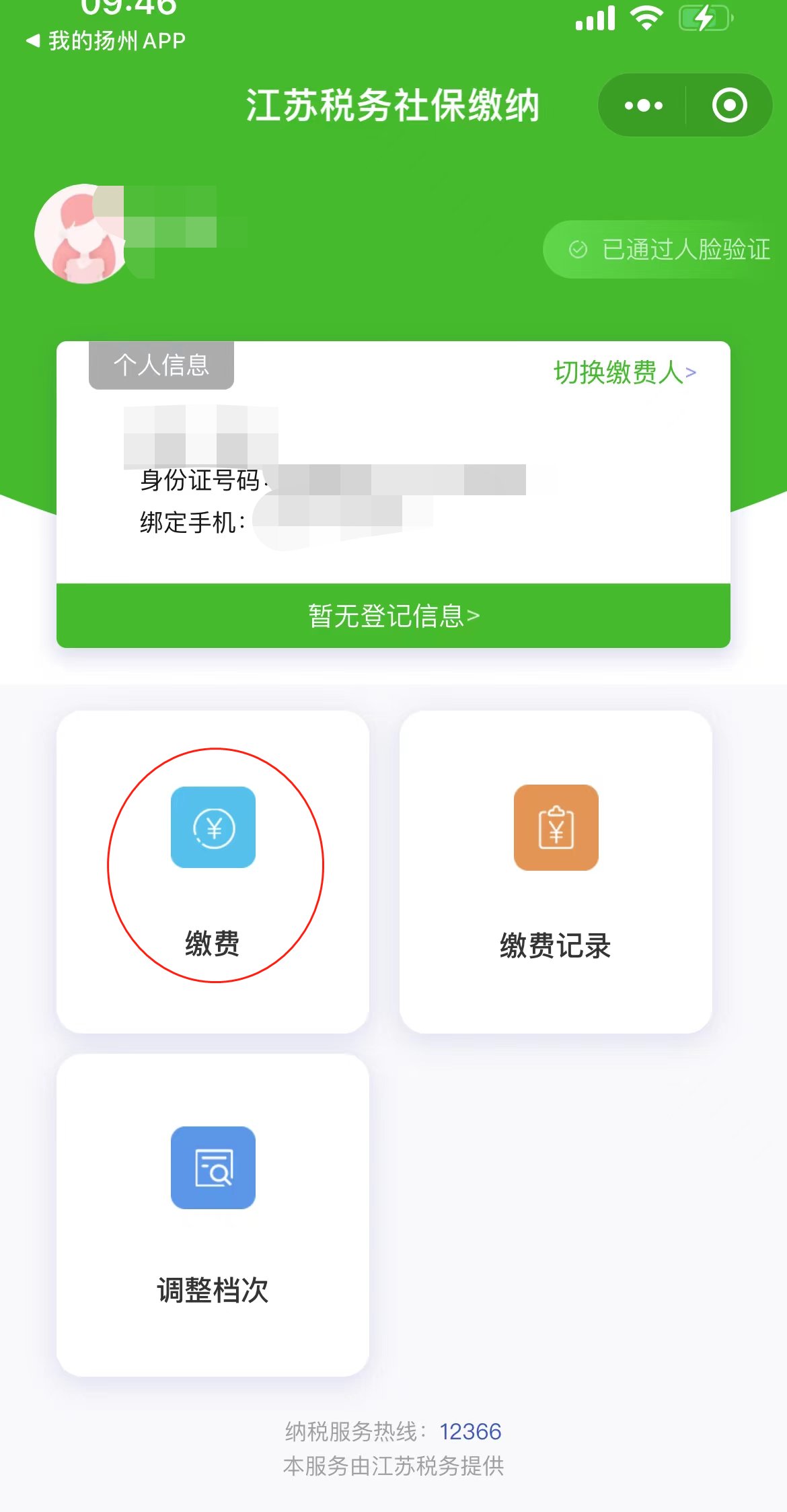The image size is (787, 1512).
Task: Close the mini program via circle icon
Action: tap(729, 106)
